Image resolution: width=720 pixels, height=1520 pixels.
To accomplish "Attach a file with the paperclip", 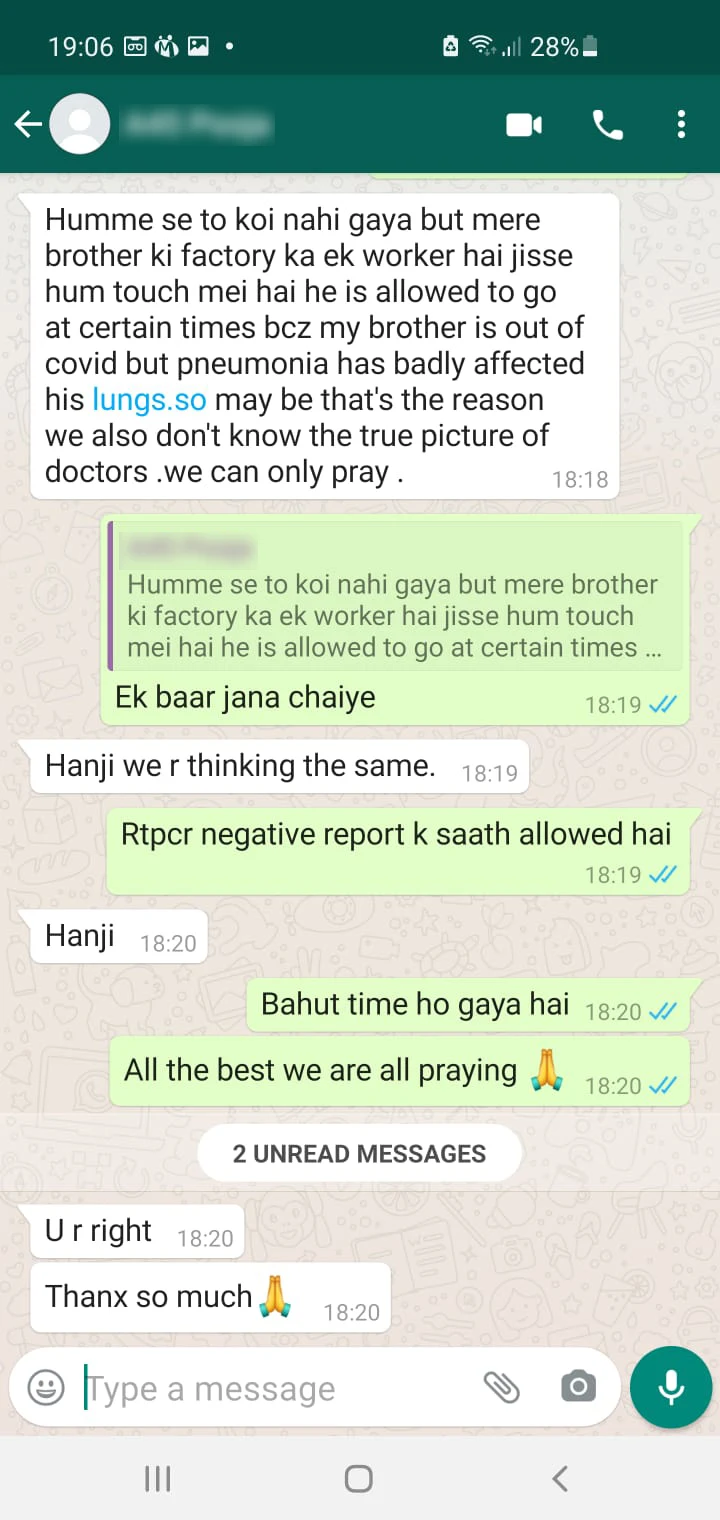I will tap(501, 1387).
